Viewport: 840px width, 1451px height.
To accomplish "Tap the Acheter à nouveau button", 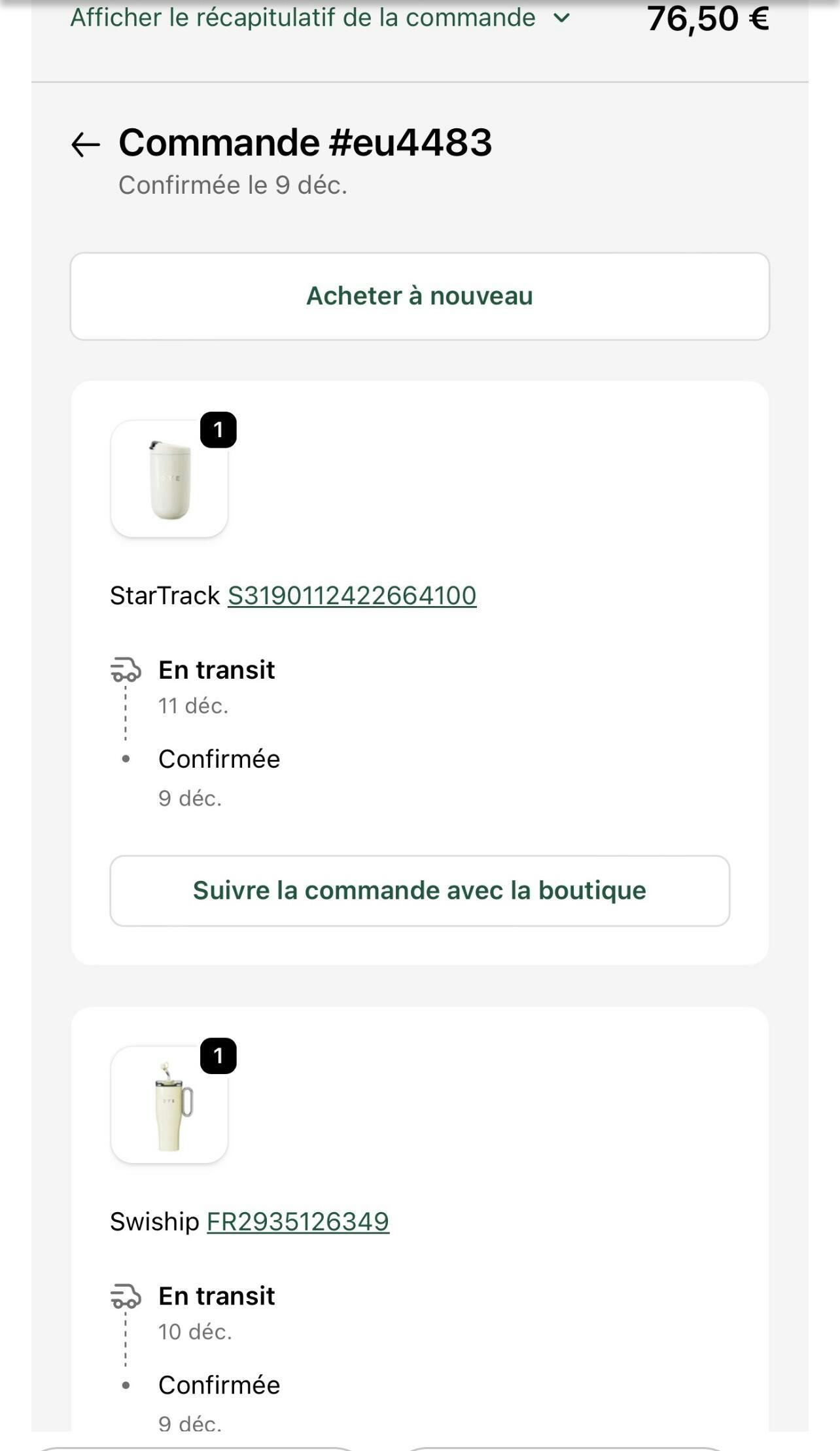I will (x=419, y=296).
